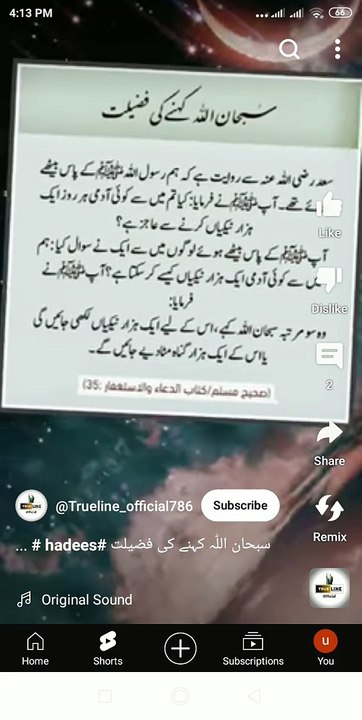Dislike this Short
This screenshot has height=720, width=362.
tap(329, 280)
